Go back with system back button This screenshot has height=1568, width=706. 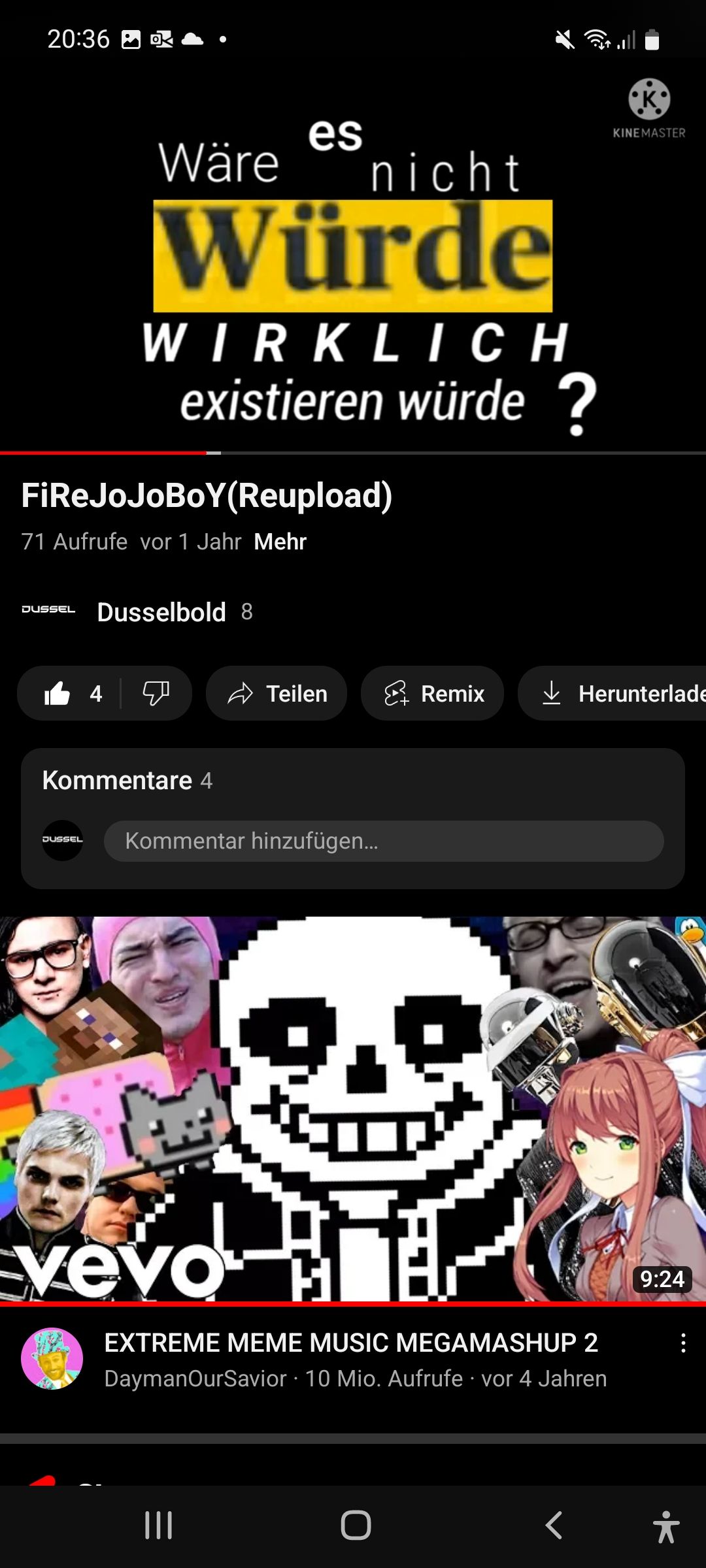point(554,1526)
